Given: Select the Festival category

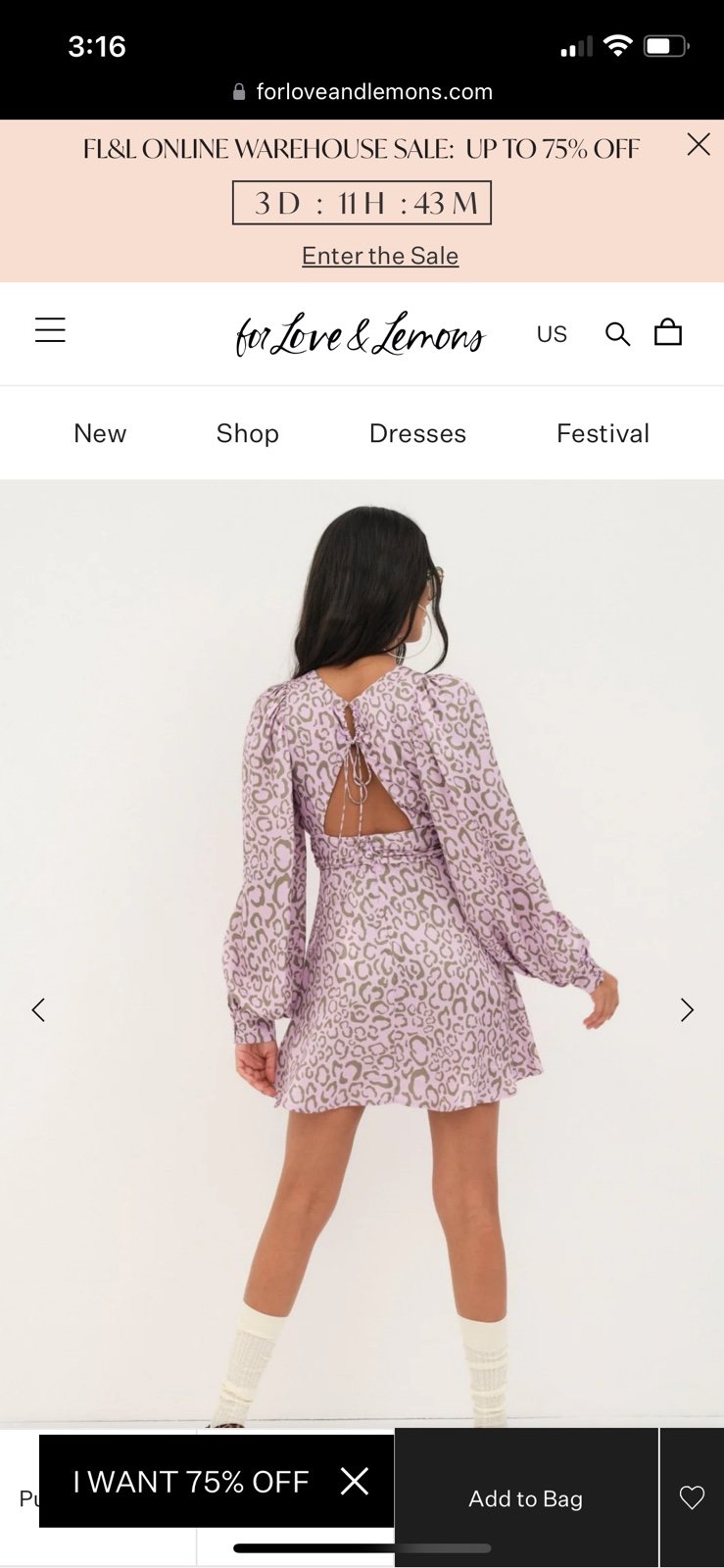Looking at the screenshot, I should coord(603,433).
